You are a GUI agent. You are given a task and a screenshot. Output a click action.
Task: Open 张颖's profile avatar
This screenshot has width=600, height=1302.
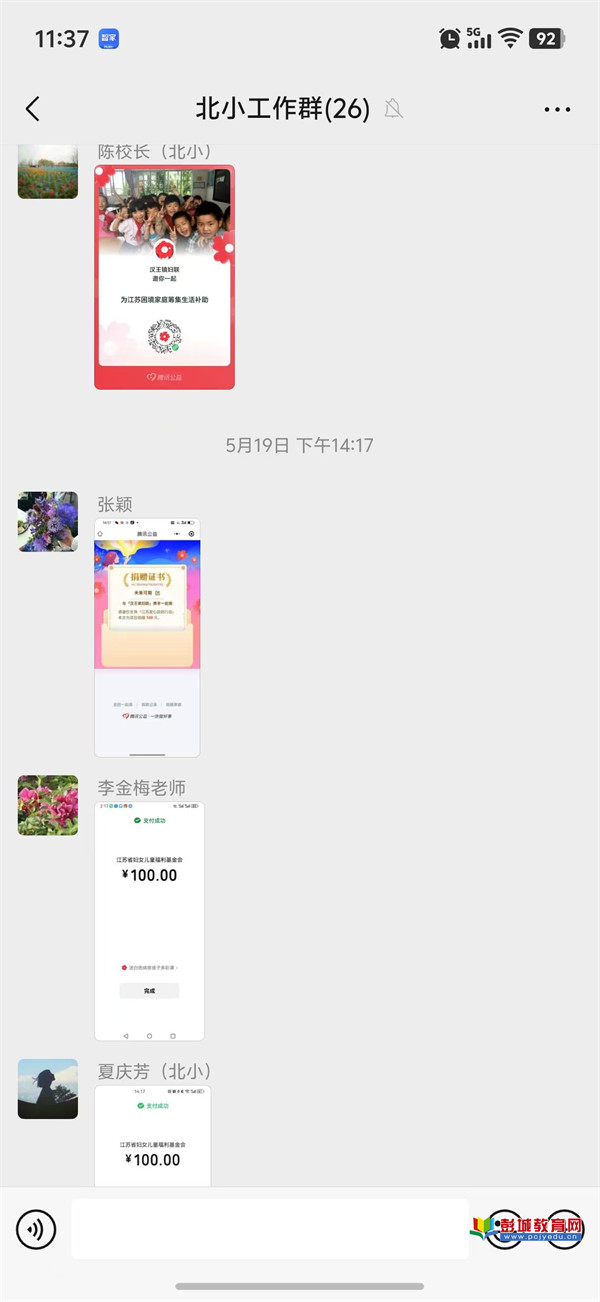(48, 521)
